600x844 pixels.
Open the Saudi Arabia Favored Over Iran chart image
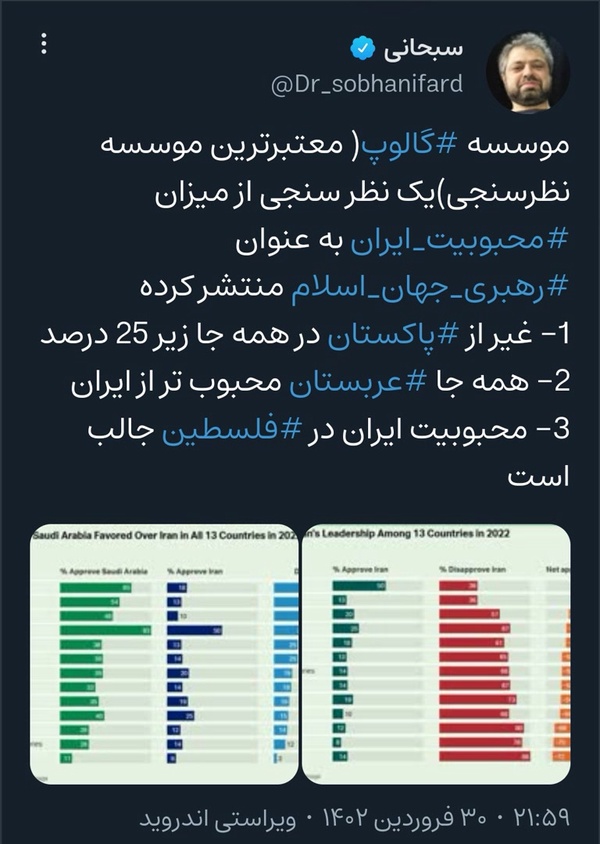(x=164, y=654)
